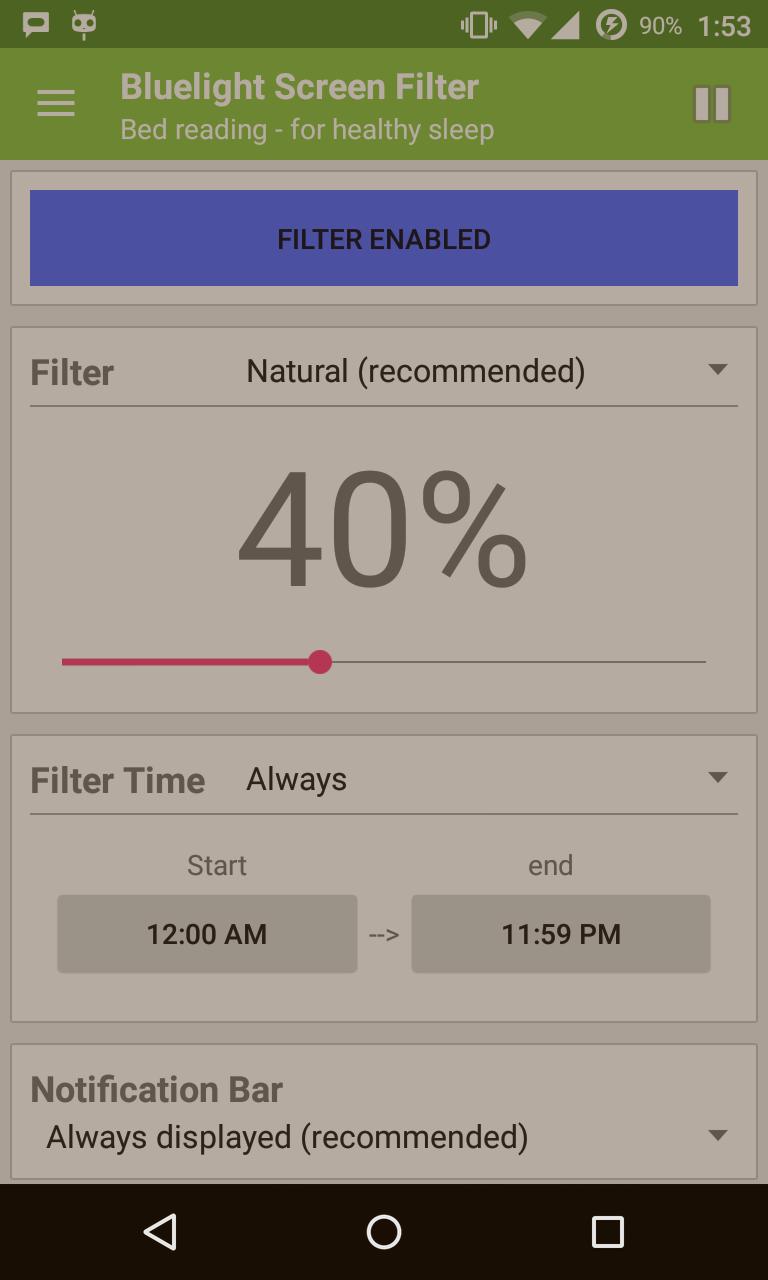
Task: Open the hamburger drawer menu
Action: [56, 103]
